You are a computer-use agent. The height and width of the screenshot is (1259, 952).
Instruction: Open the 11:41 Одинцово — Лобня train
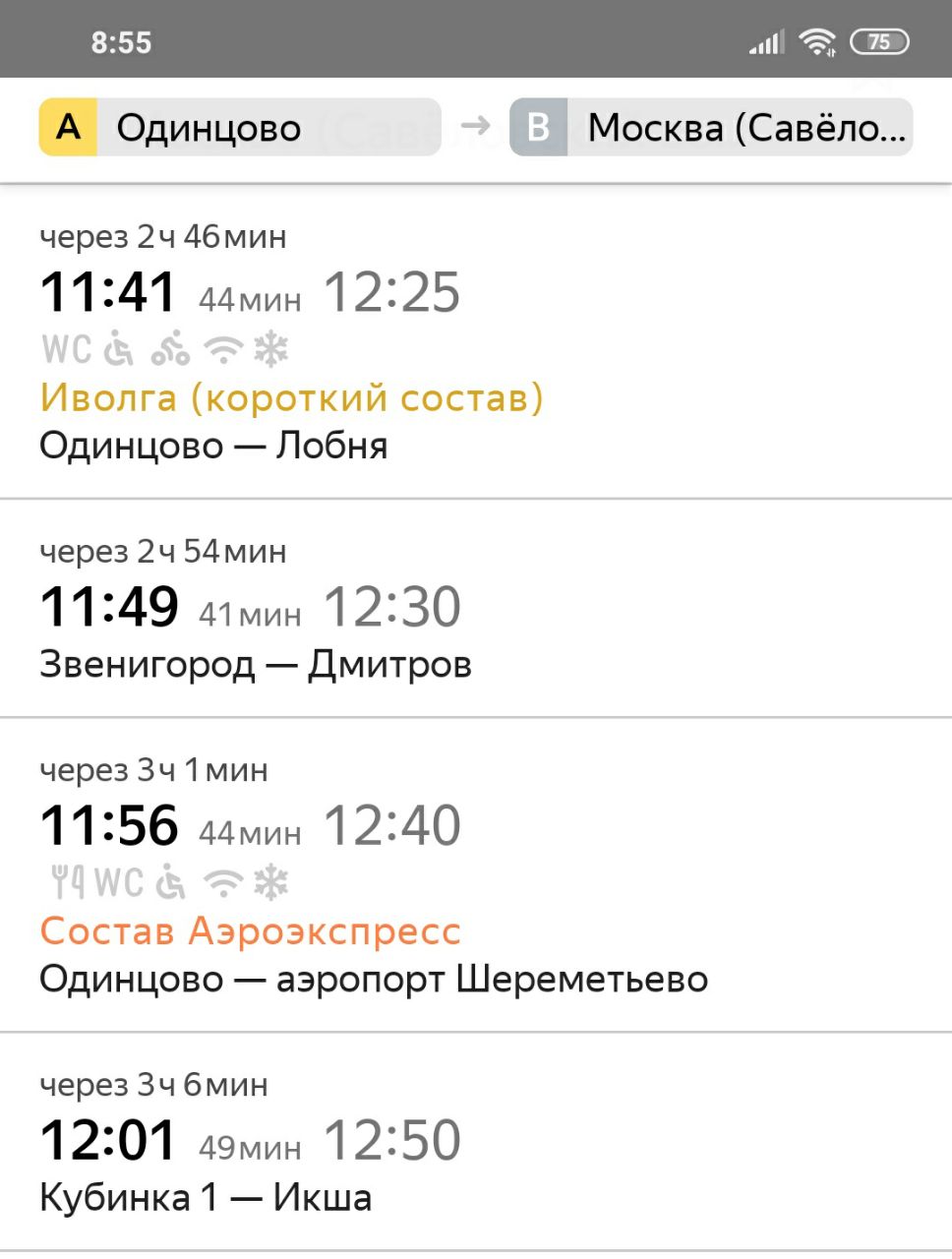pyautogui.click(x=476, y=341)
